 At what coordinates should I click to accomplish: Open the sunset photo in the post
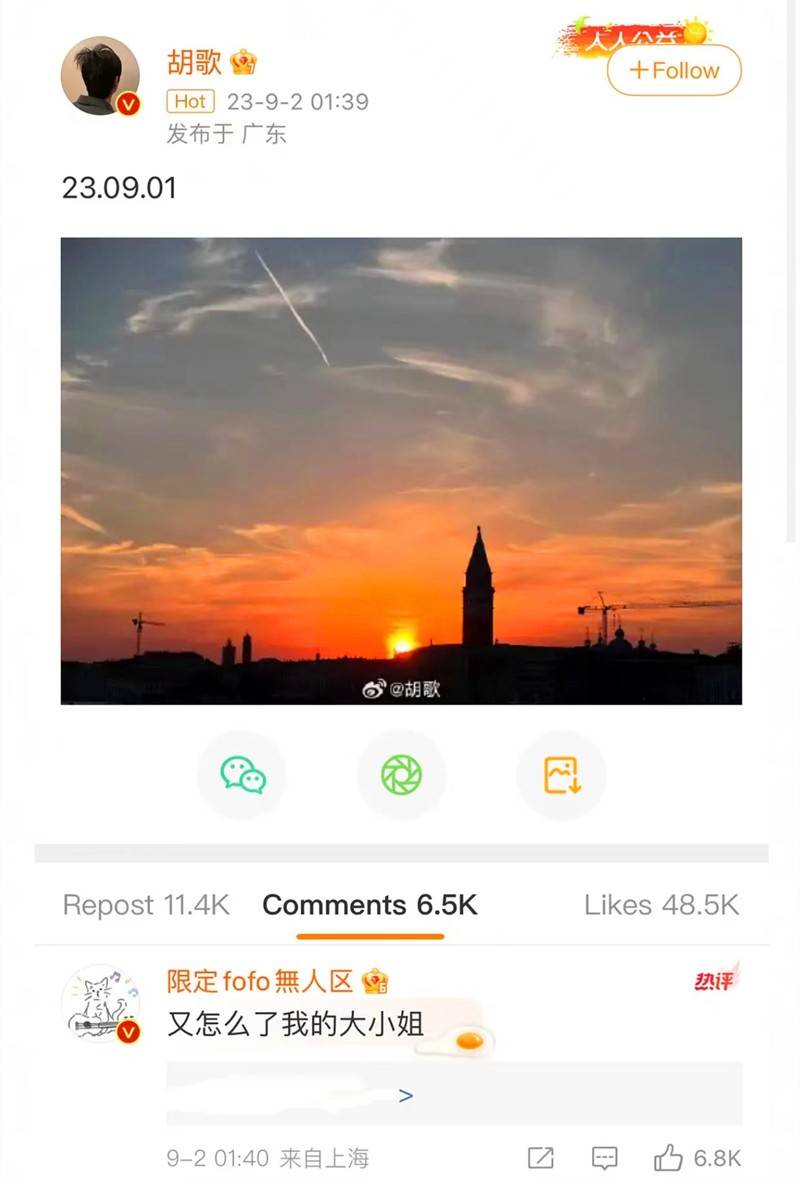(400, 470)
